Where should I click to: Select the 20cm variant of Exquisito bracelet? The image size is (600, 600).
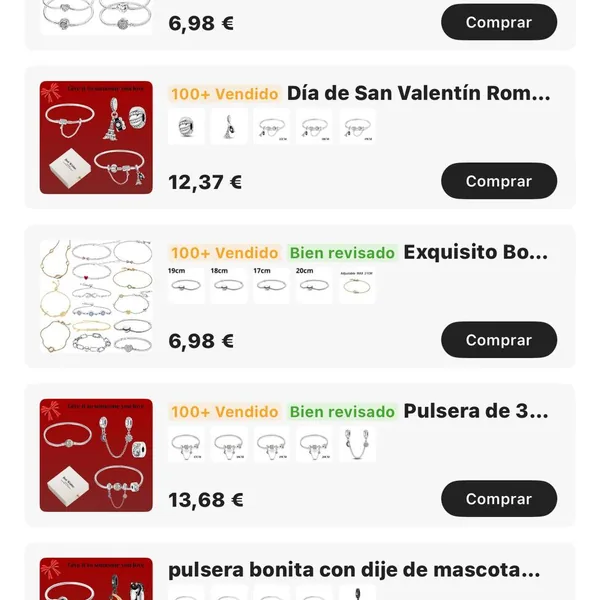[x=313, y=284]
